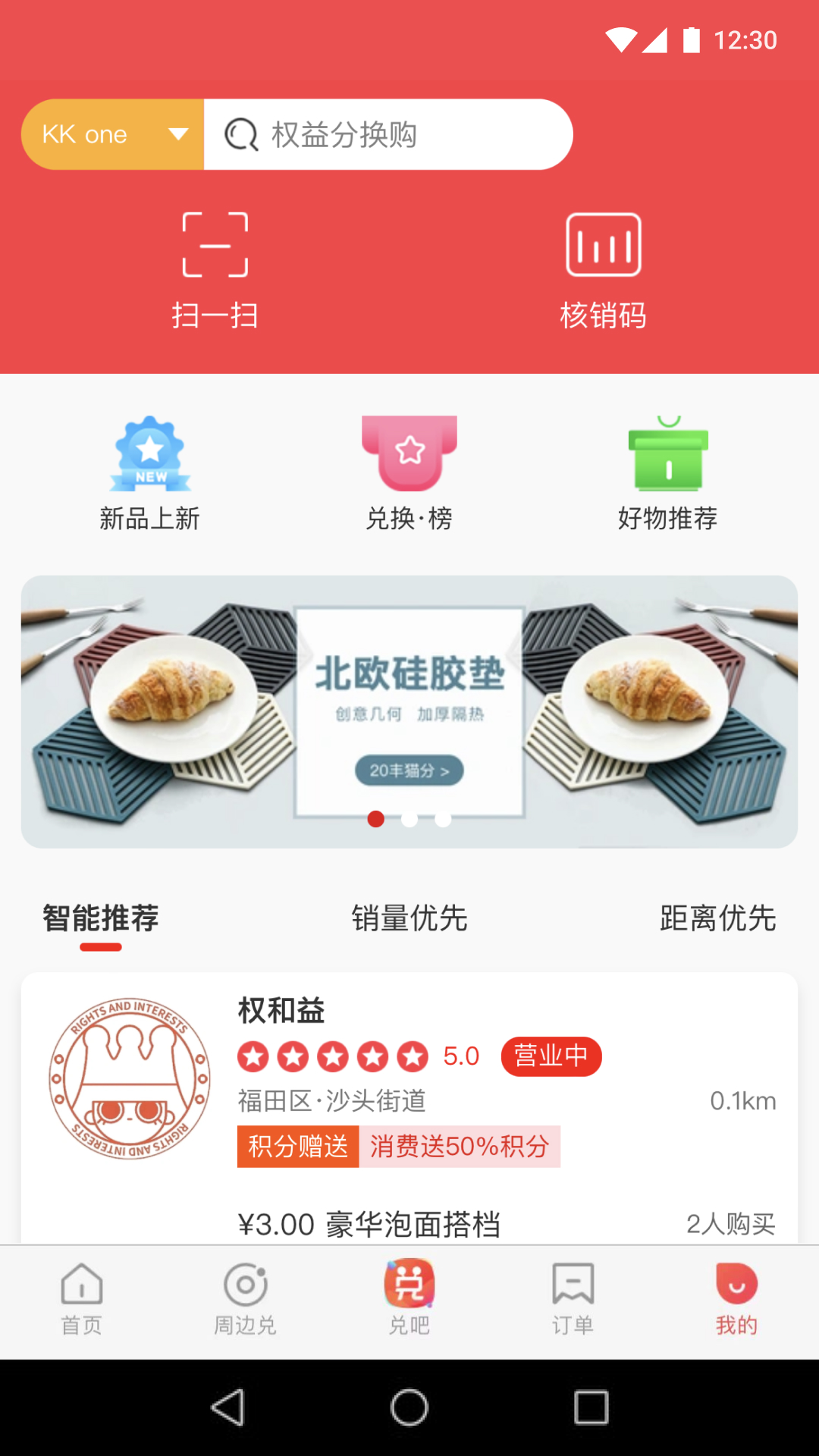819x1456 pixels.
Task: Switch to 销量优先 tab
Action: click(409, 918)
